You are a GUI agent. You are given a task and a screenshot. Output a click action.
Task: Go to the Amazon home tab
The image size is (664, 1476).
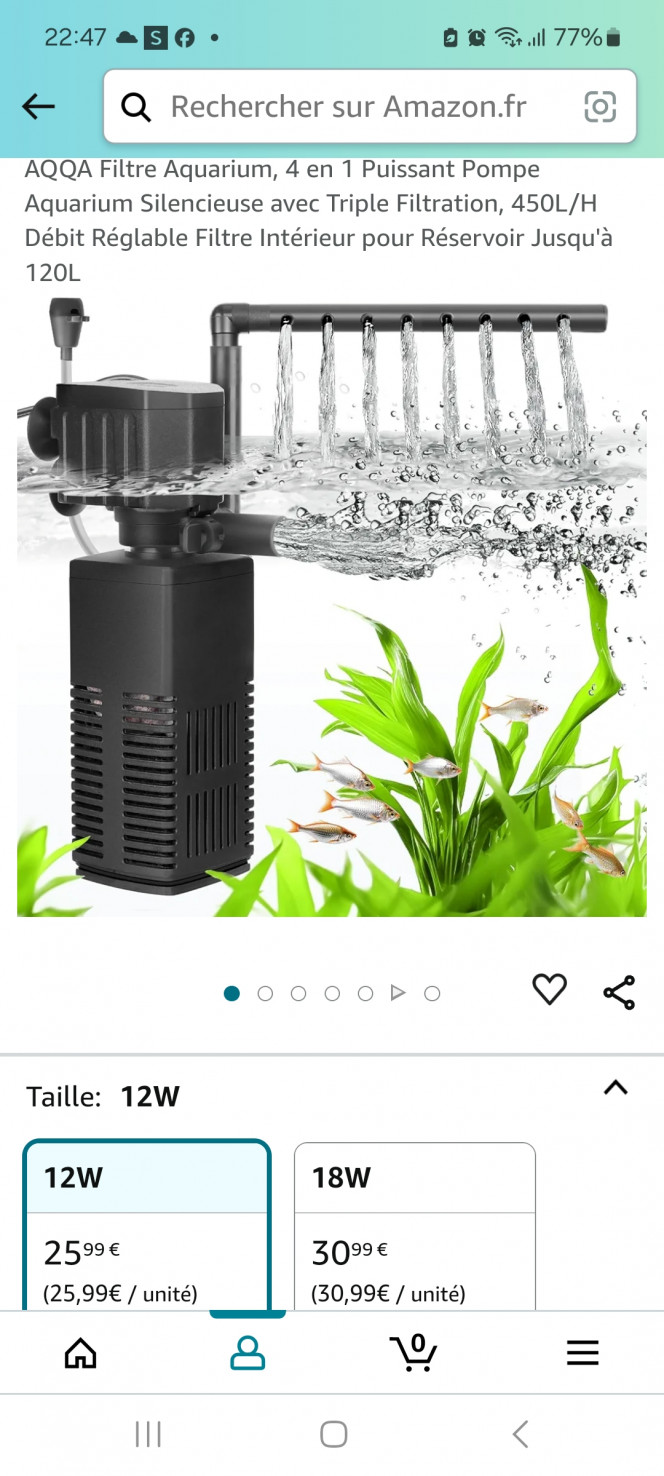point(81,1353)
